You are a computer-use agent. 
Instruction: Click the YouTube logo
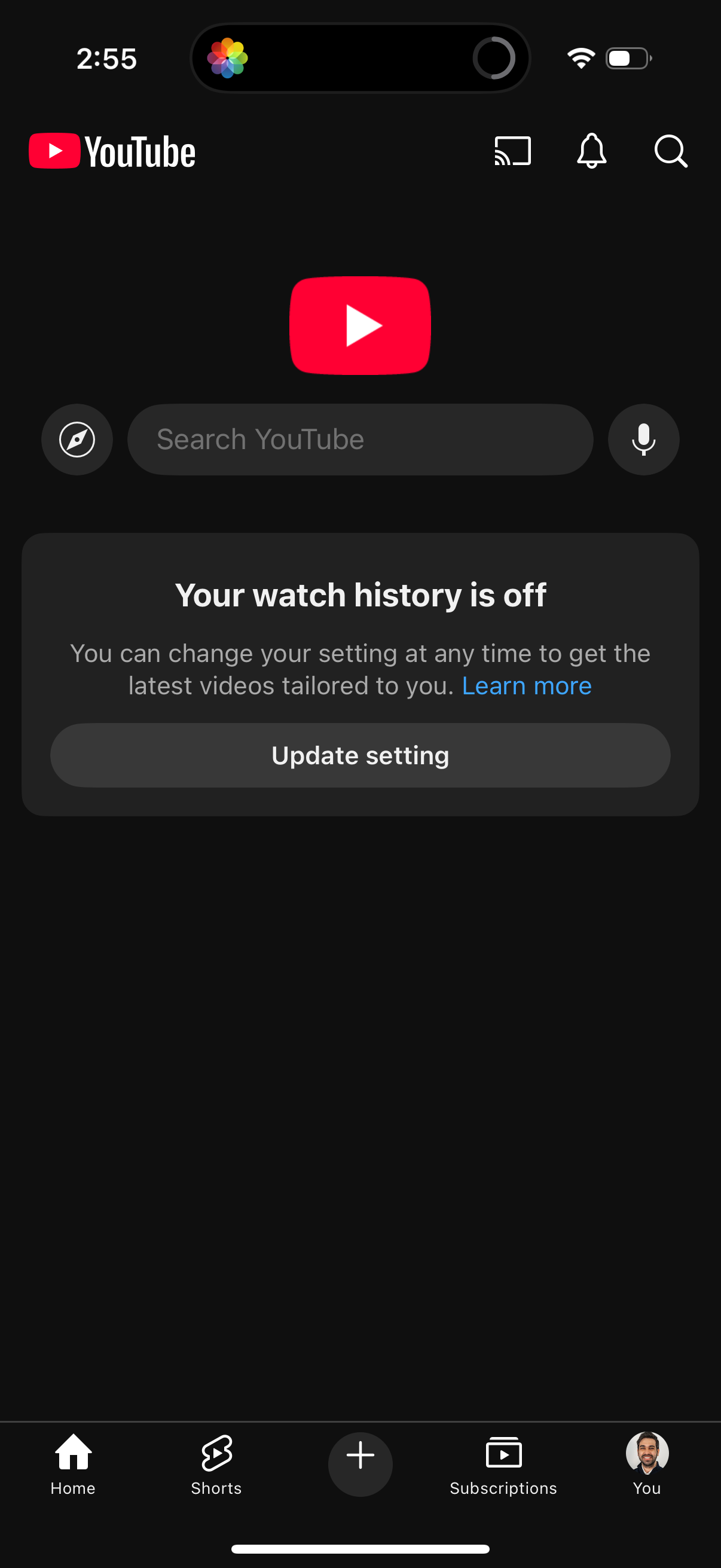(x=111, y=151)
